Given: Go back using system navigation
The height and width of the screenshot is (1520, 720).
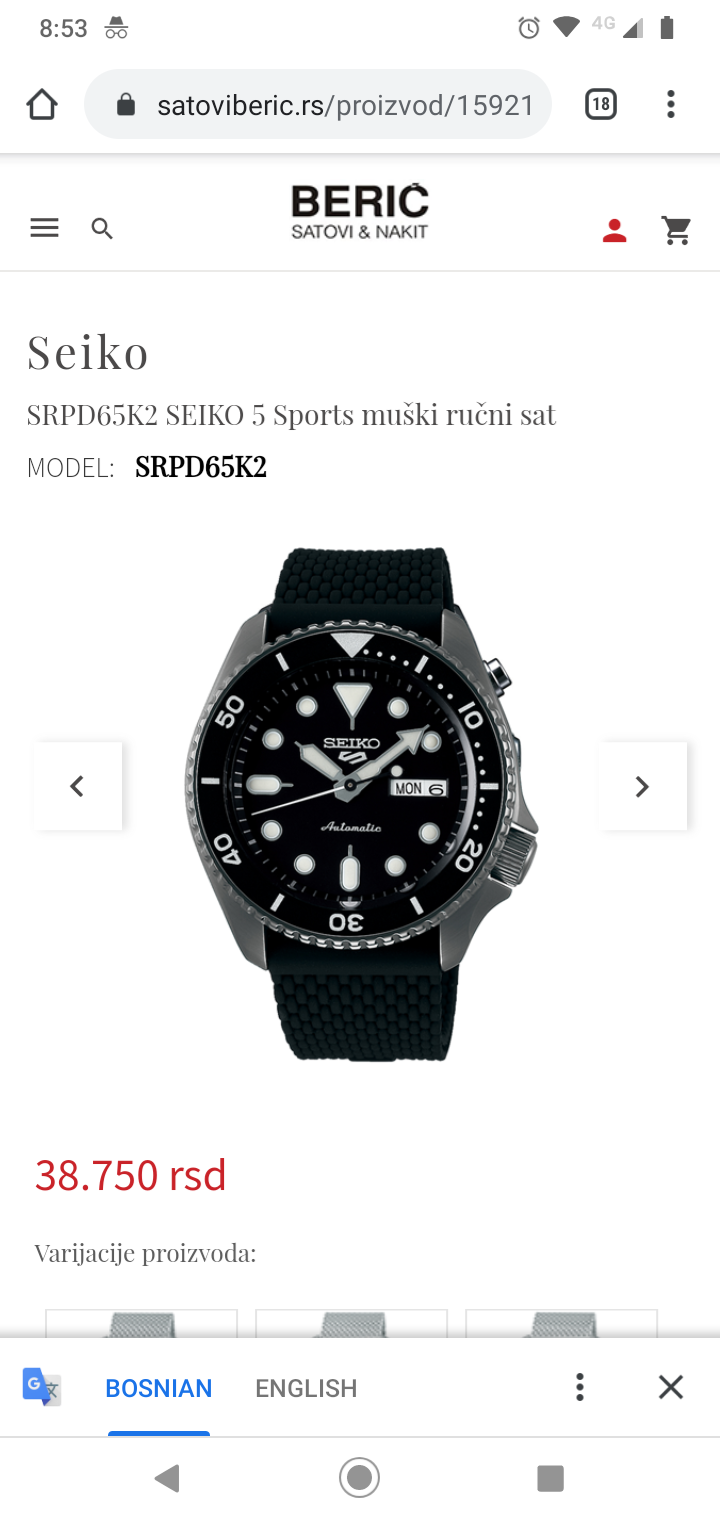Looking at the screenshot, I should pyautogui.click(x=167, y=1478).
